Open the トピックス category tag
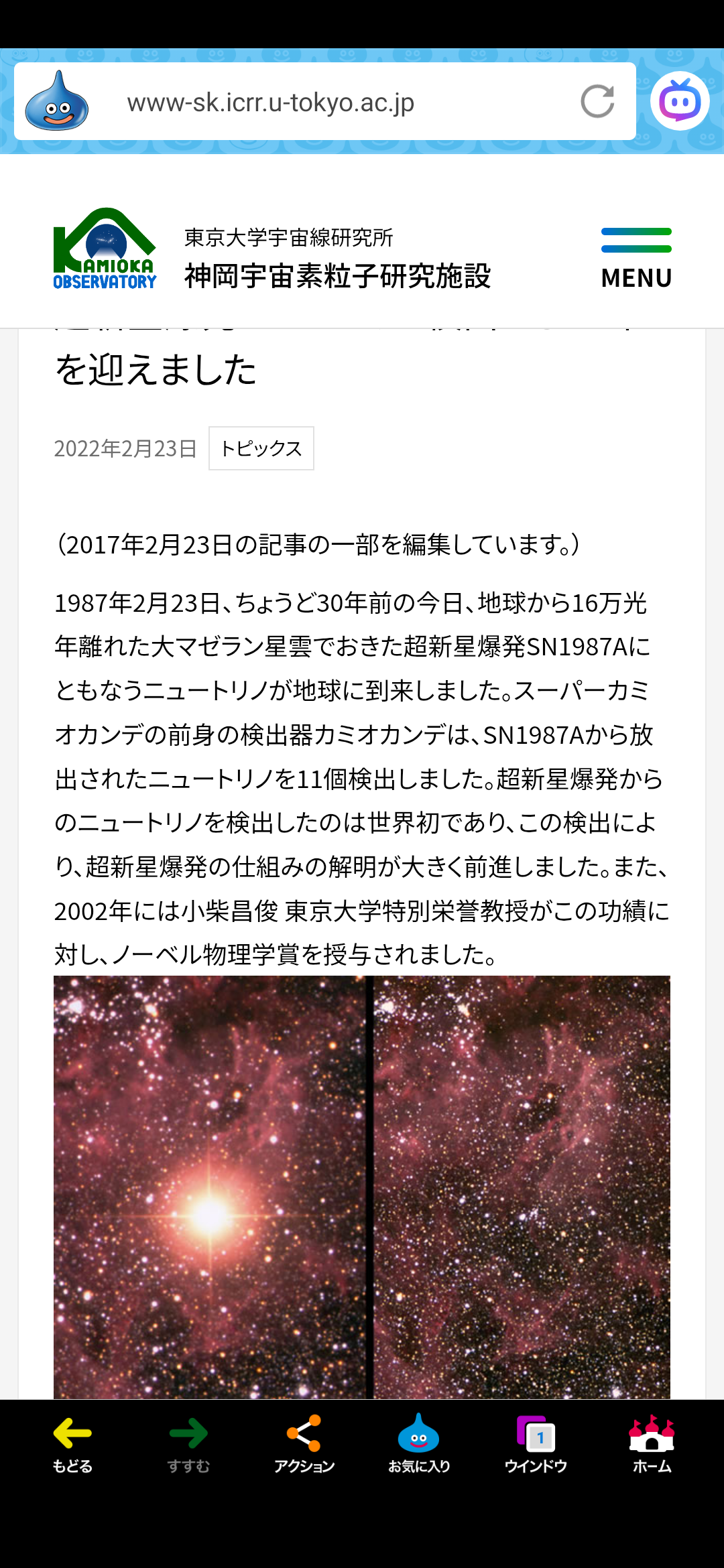 [x=261, y=448]
